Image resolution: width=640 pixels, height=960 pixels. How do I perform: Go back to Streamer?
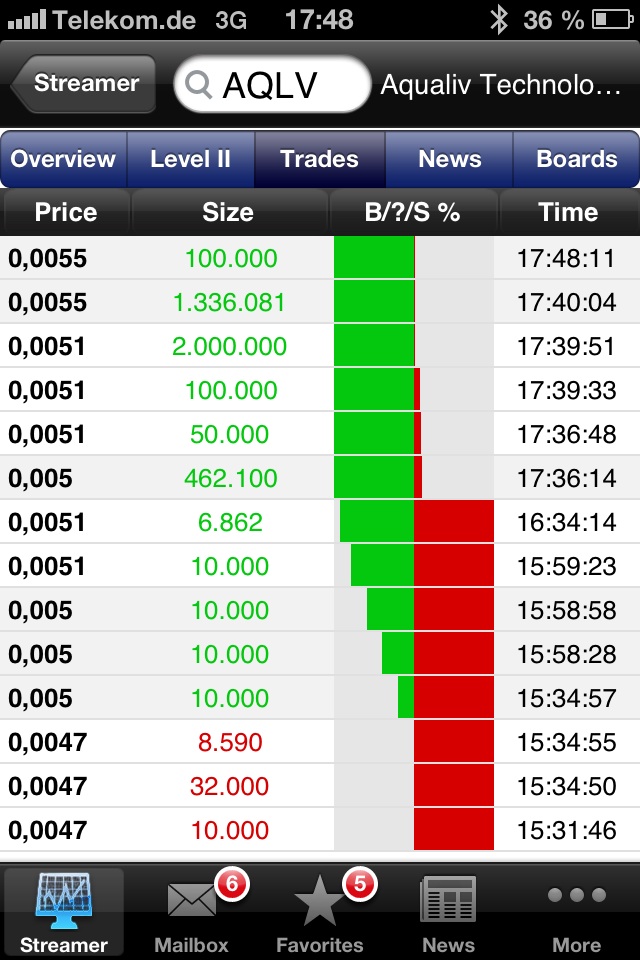[84, 84]
